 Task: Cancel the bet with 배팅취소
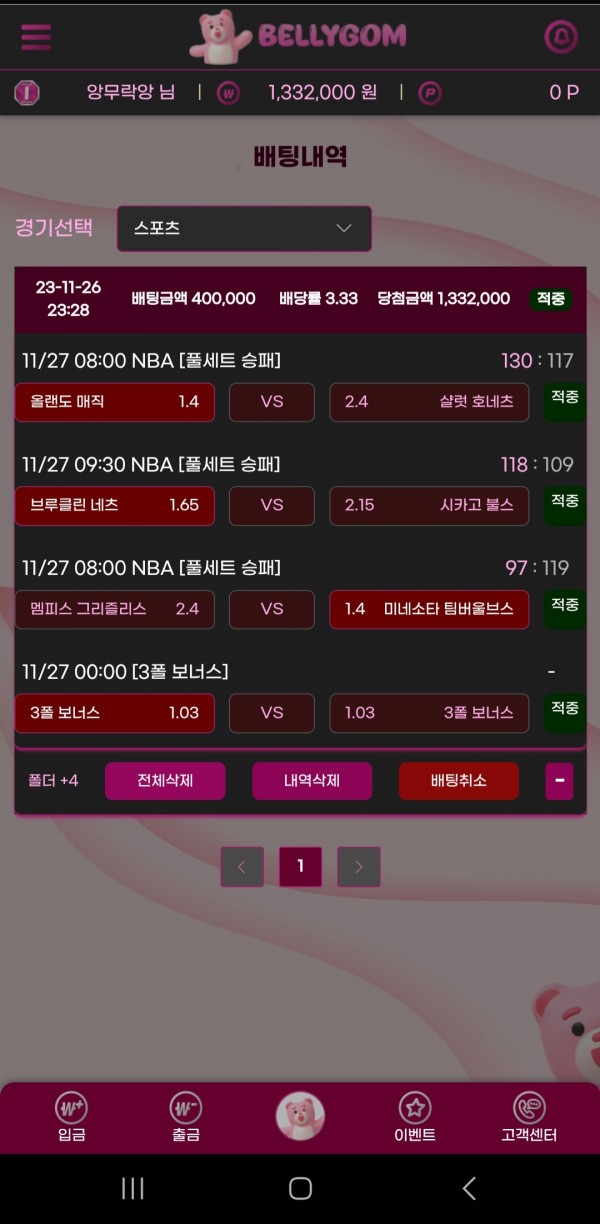coord(458,781)
